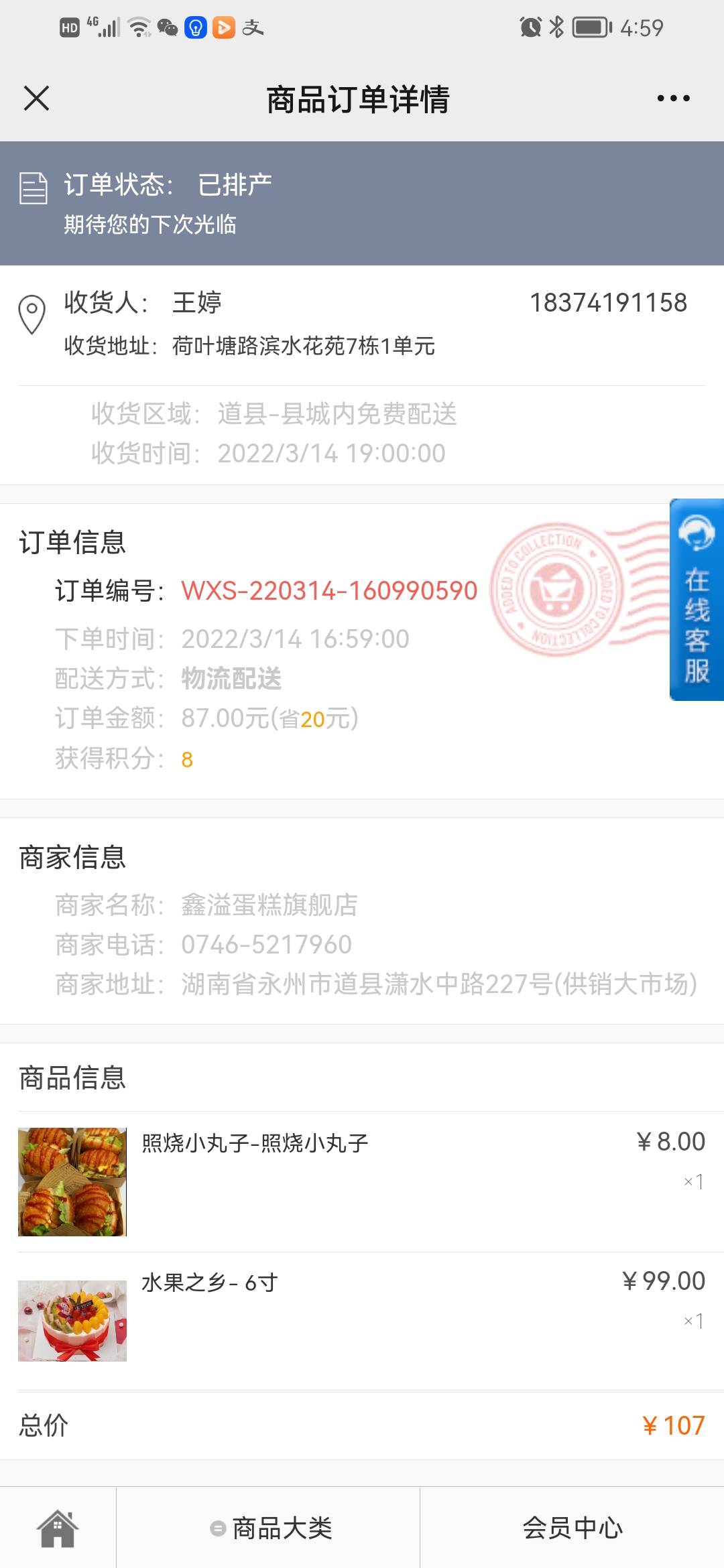The height and width of the screenshot is (1568, 724).
Task: Open the 照烧小丸子 product item
Action: [x=362, y=1181]
